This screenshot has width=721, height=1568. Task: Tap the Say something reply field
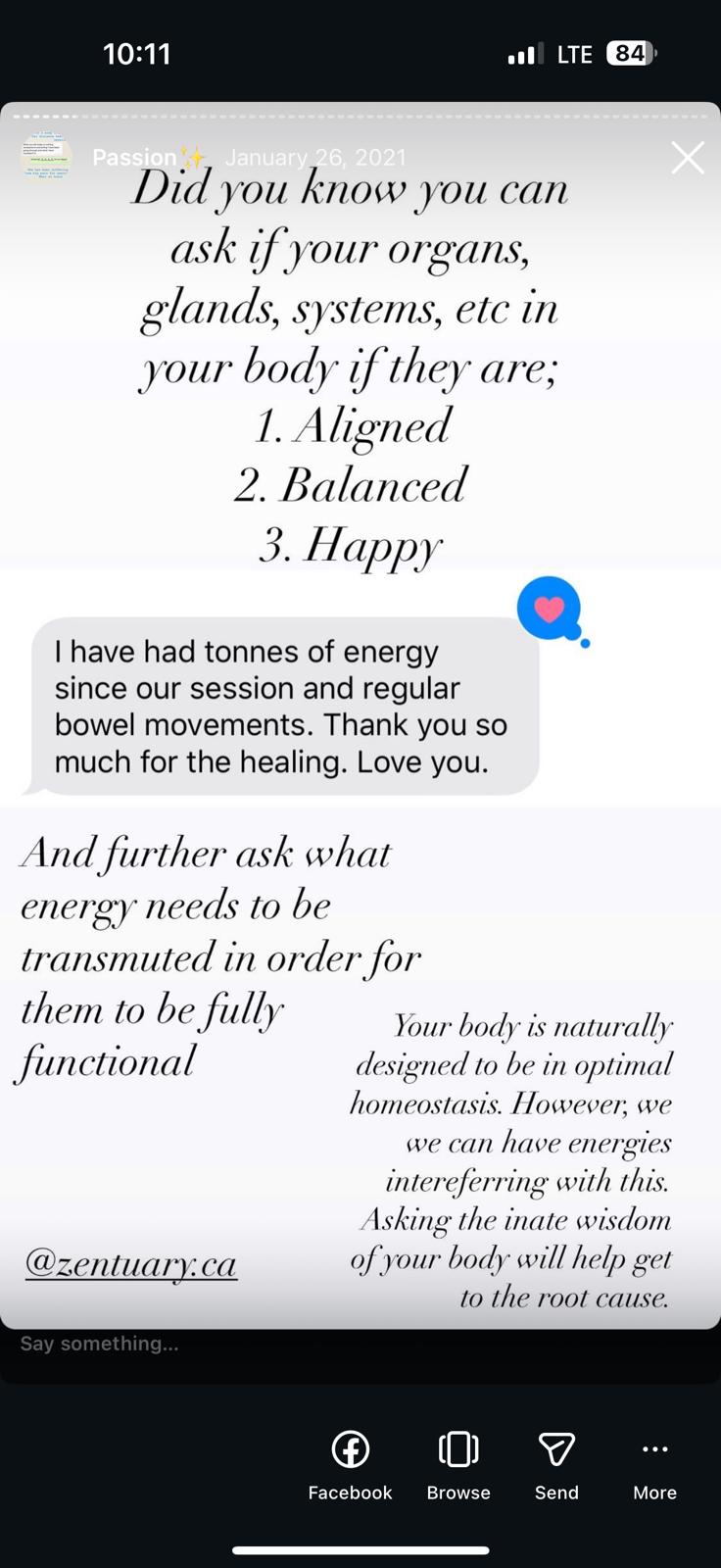pyautogui.click(x=99, y=1344)
